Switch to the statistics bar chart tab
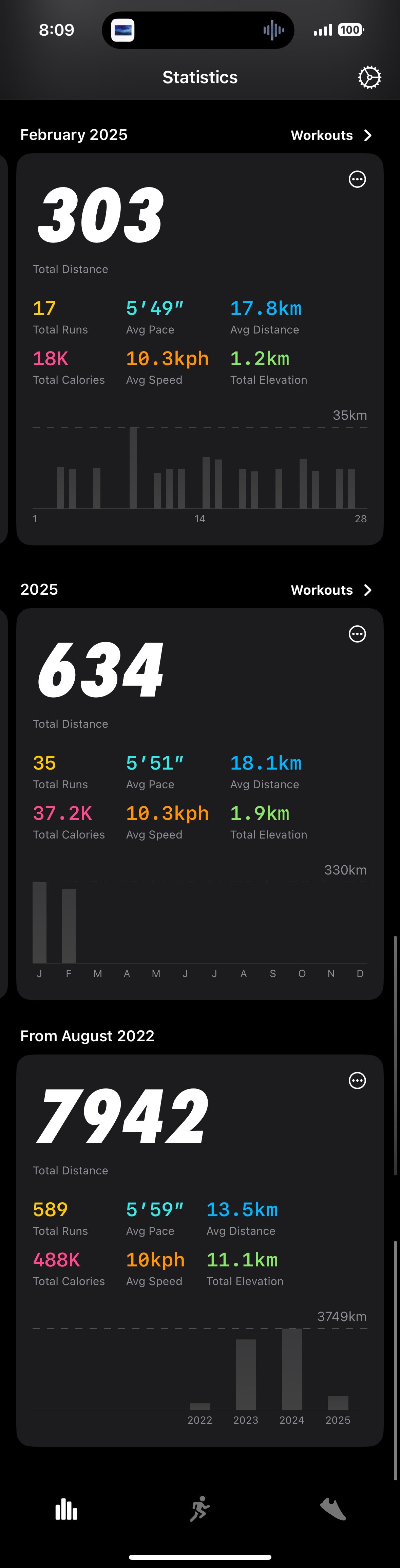 click(x=66, y=1510)
